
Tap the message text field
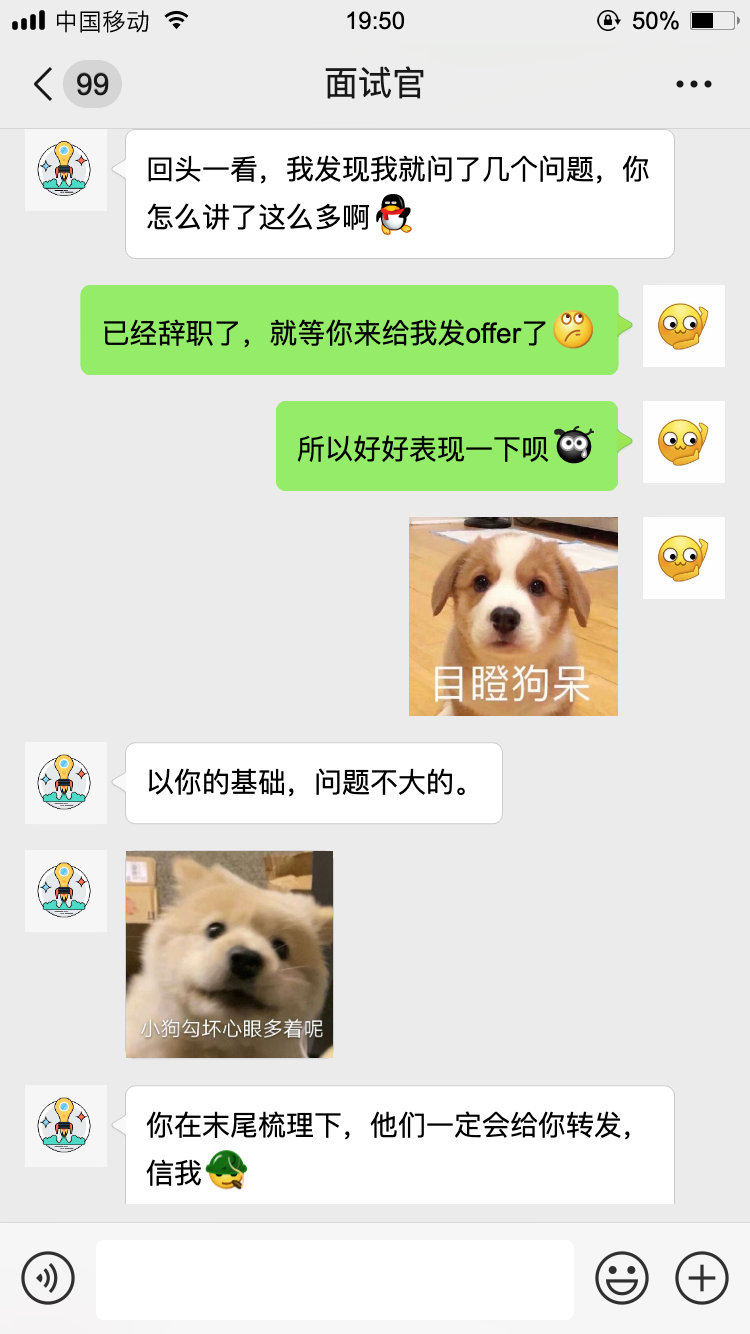335,1279
